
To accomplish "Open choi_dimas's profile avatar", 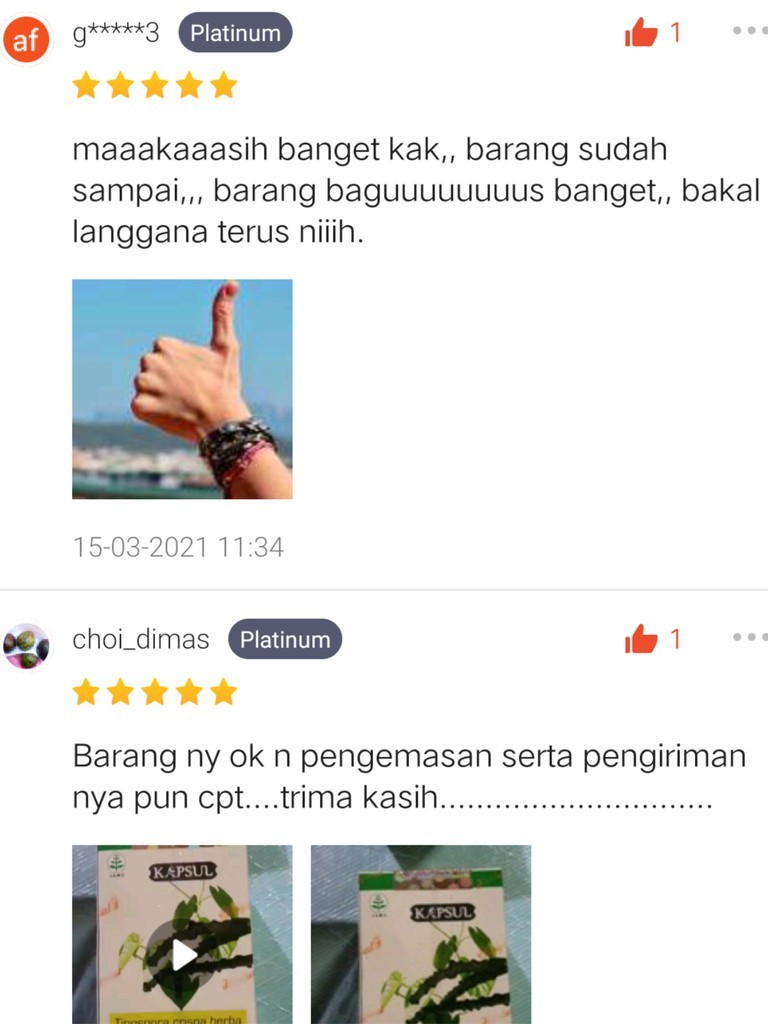I will tap(26, 645).
